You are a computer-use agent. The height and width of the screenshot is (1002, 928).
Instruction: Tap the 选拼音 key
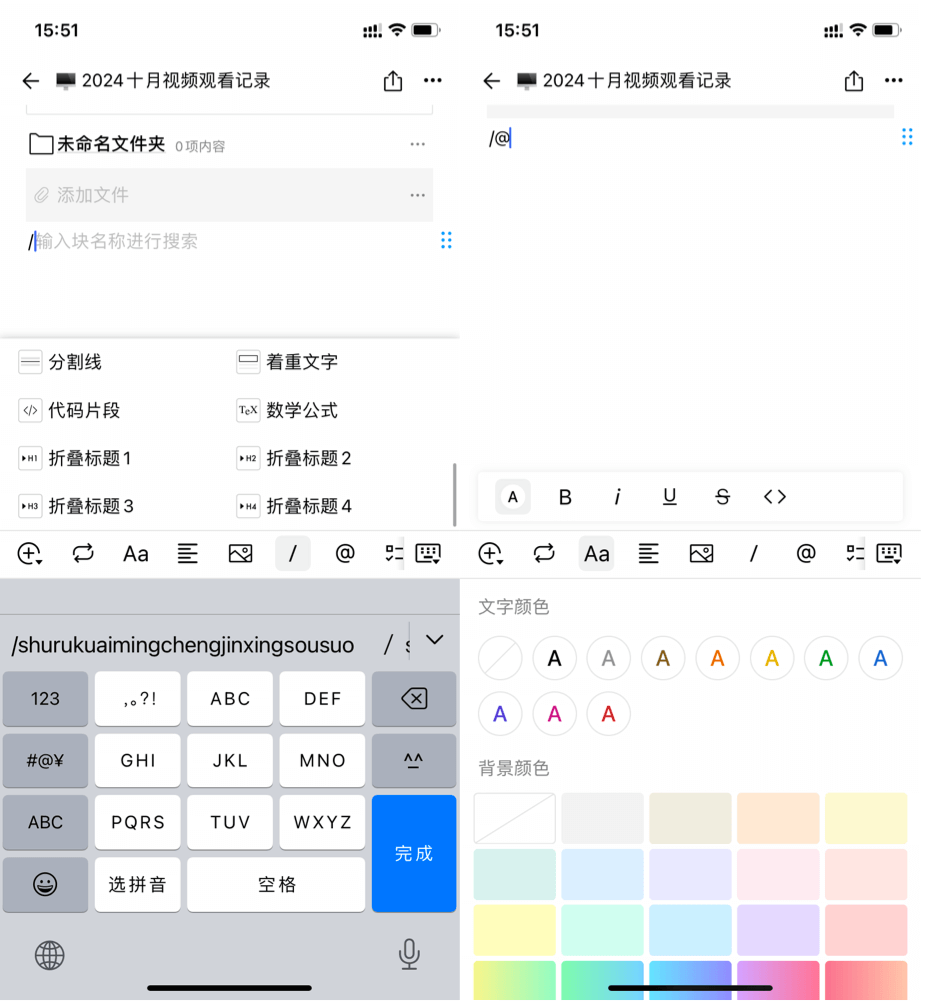[137, 884]
